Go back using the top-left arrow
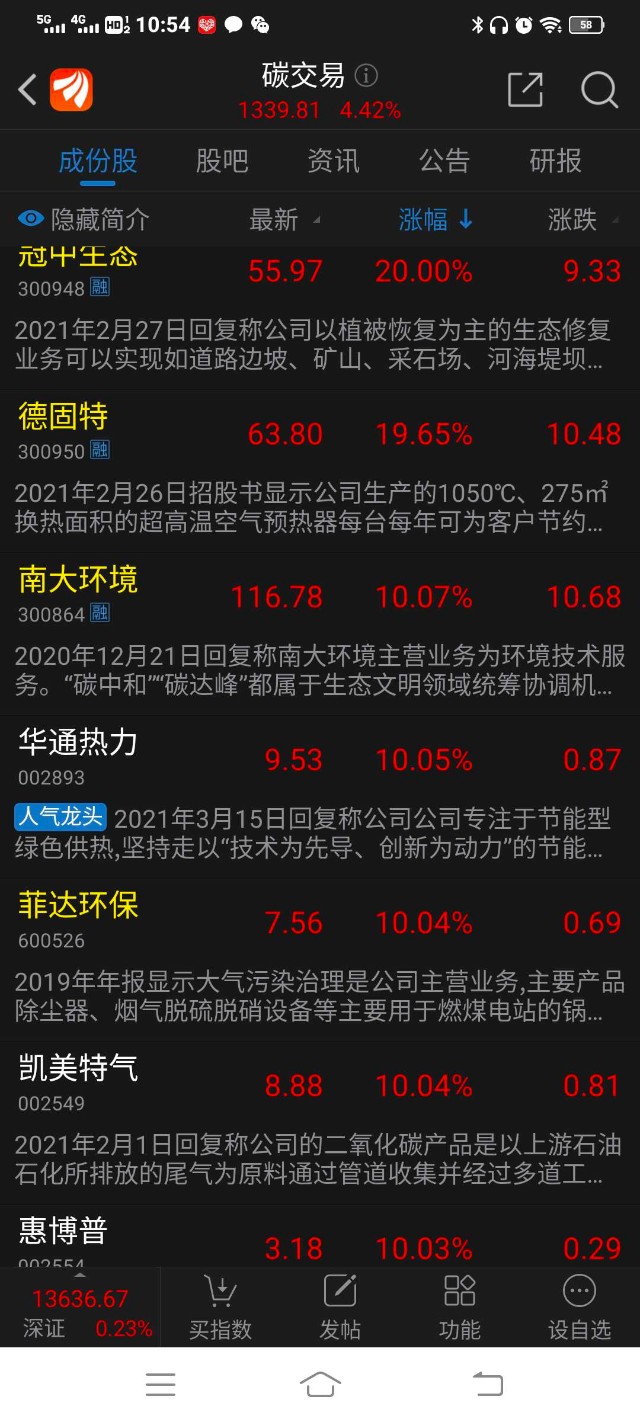 click(x=28, y=90)
